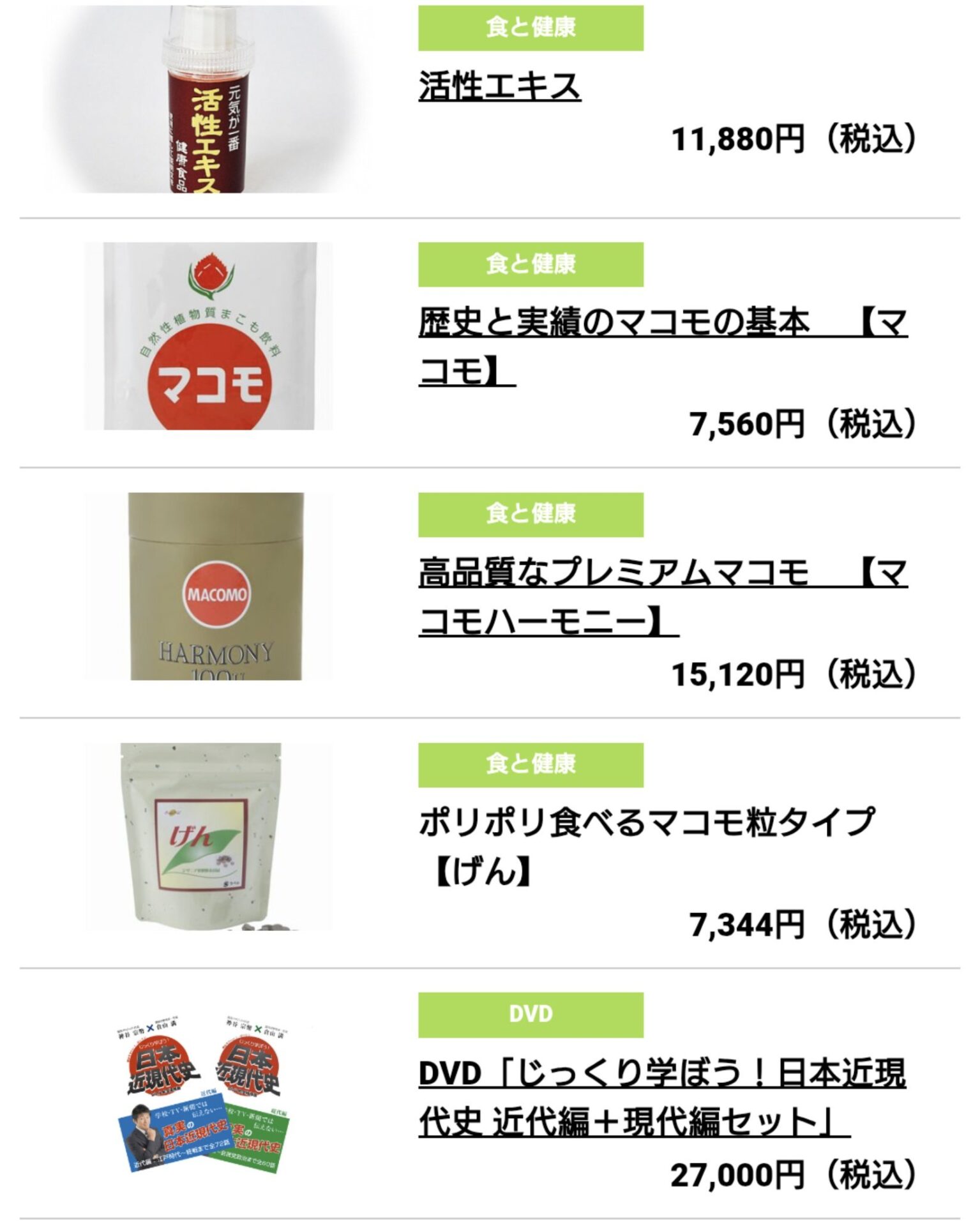
Task: Open the 活性エキス product link
Action: pos(499,86)
